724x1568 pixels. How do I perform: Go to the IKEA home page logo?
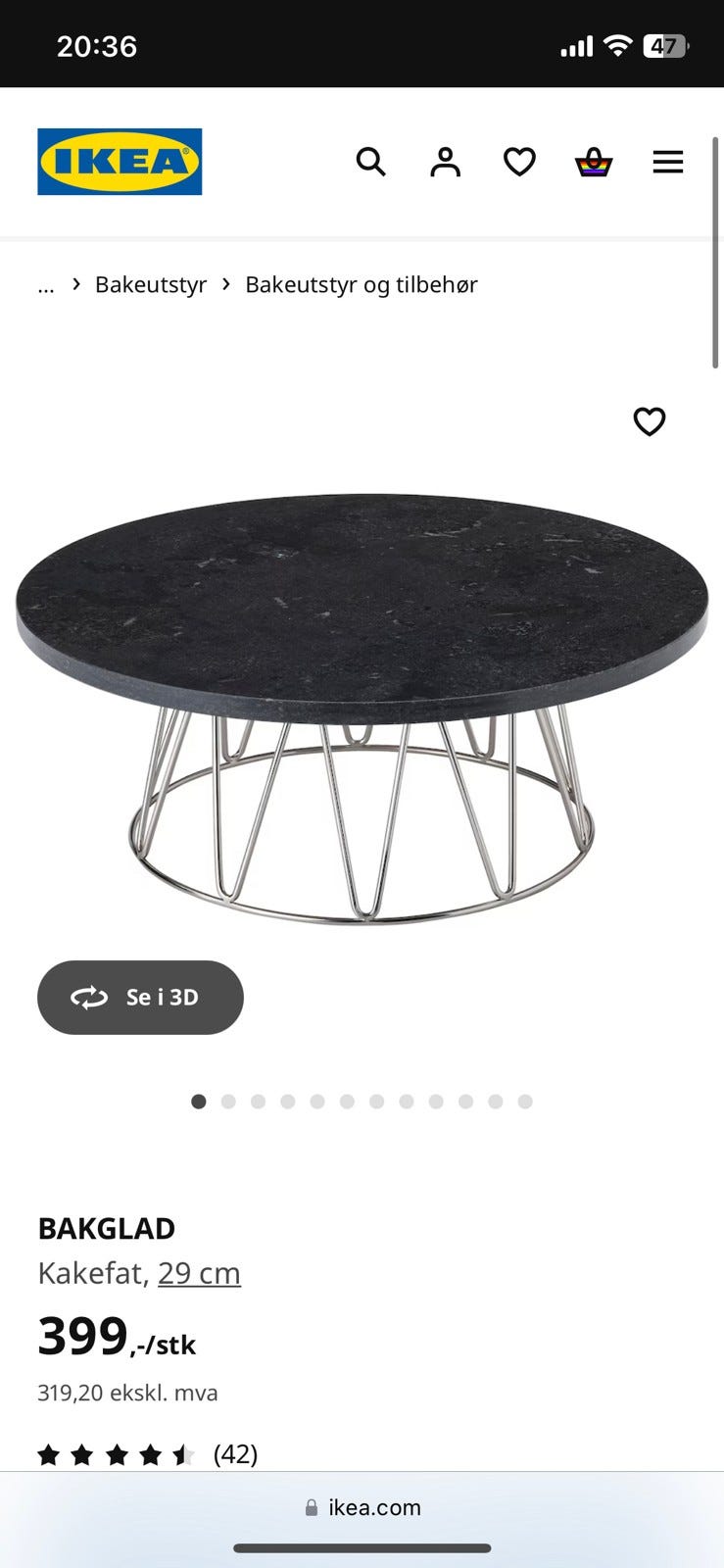click(x=120, y=162)
